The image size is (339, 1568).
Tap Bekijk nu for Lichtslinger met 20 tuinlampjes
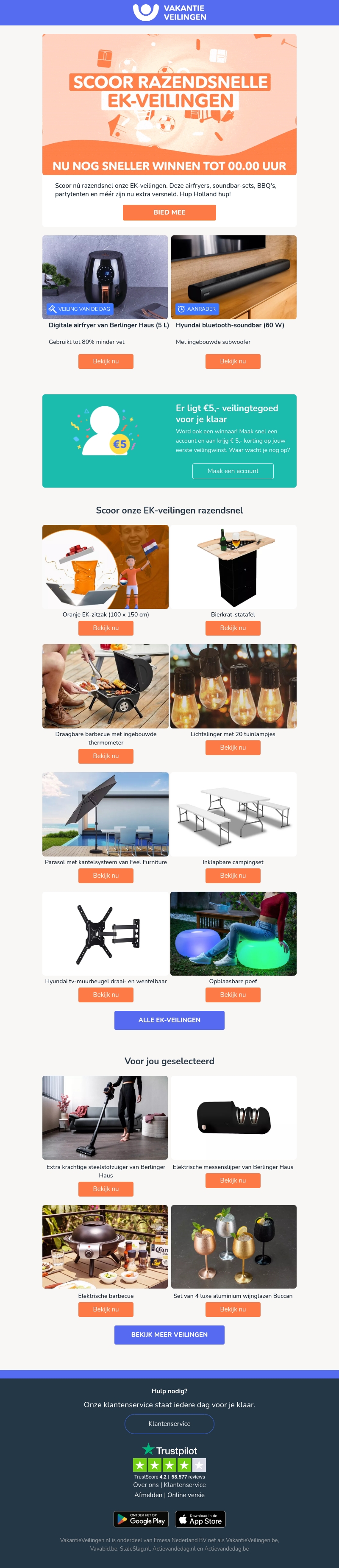[233, 748]
